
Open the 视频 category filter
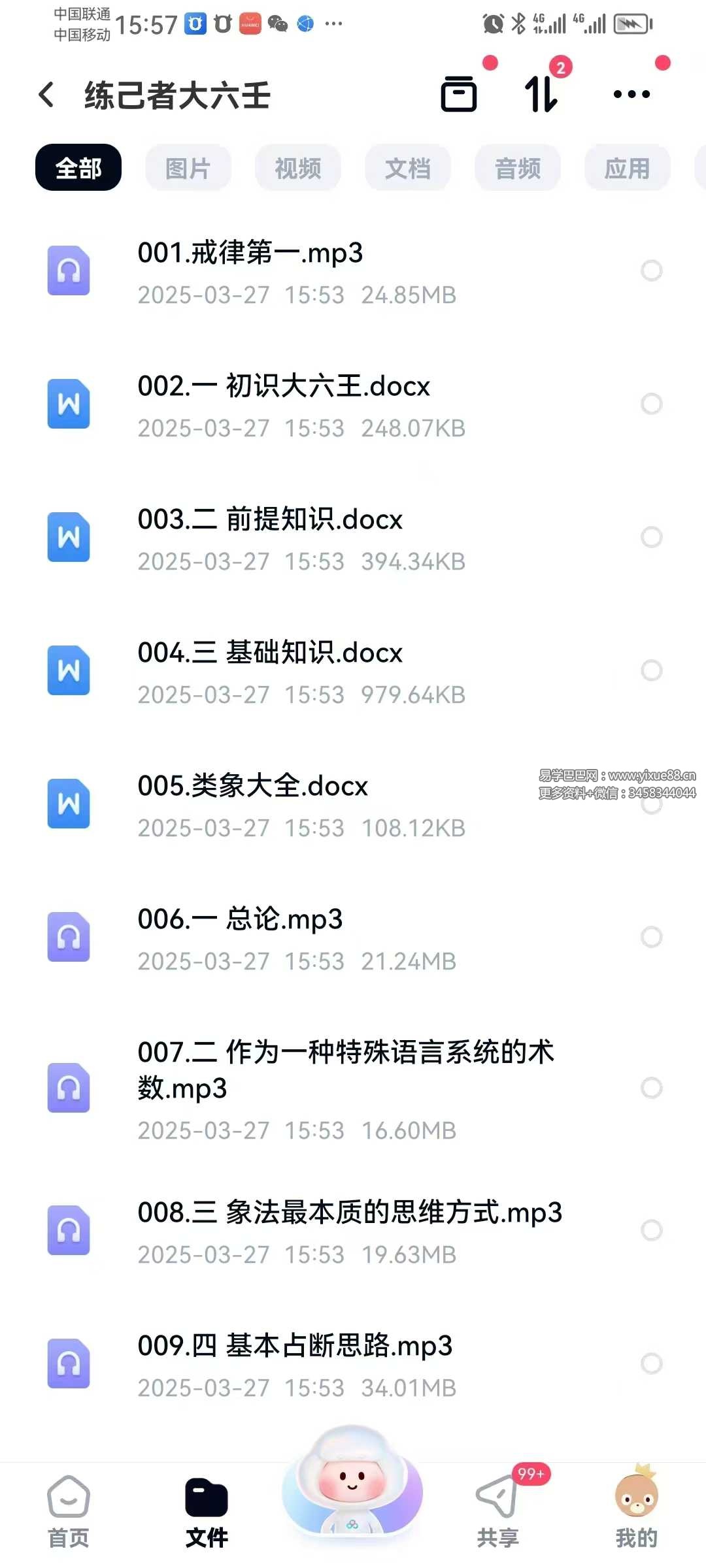pos(297,168)
